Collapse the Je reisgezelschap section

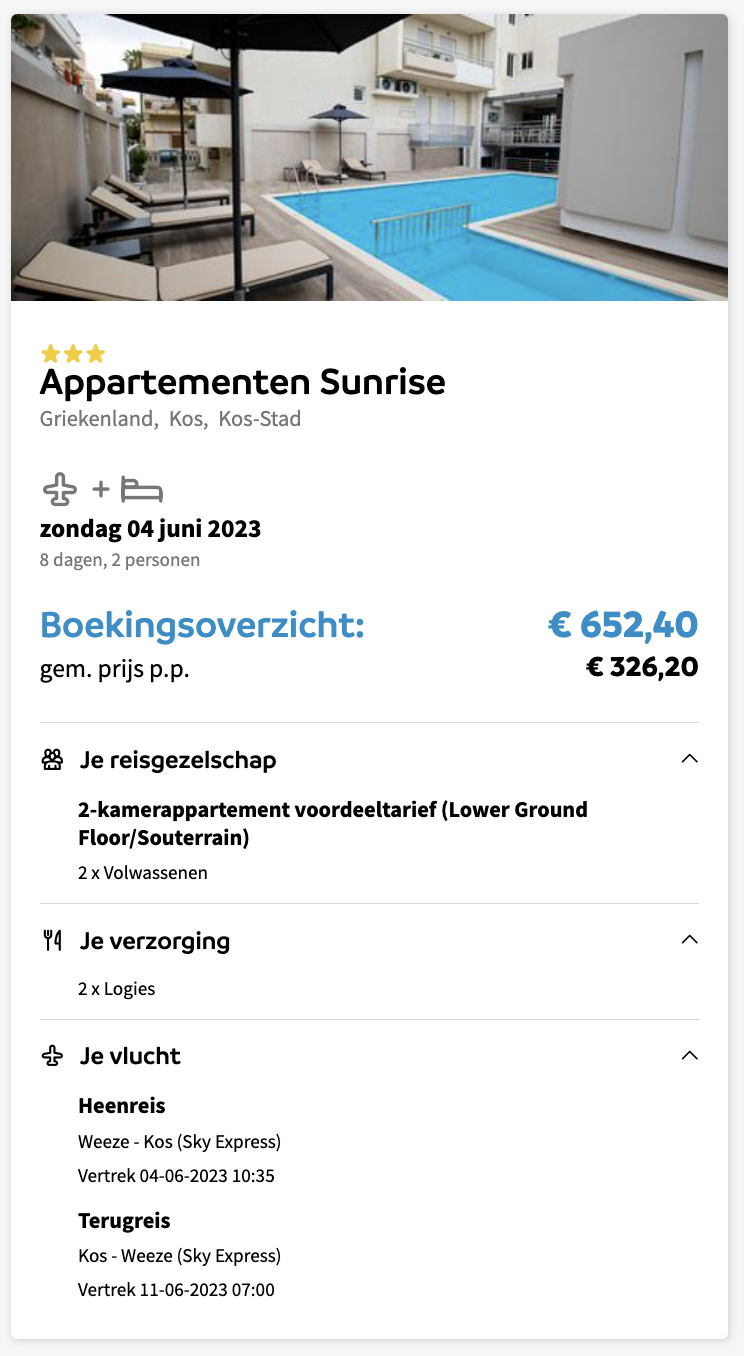point(689,759)
